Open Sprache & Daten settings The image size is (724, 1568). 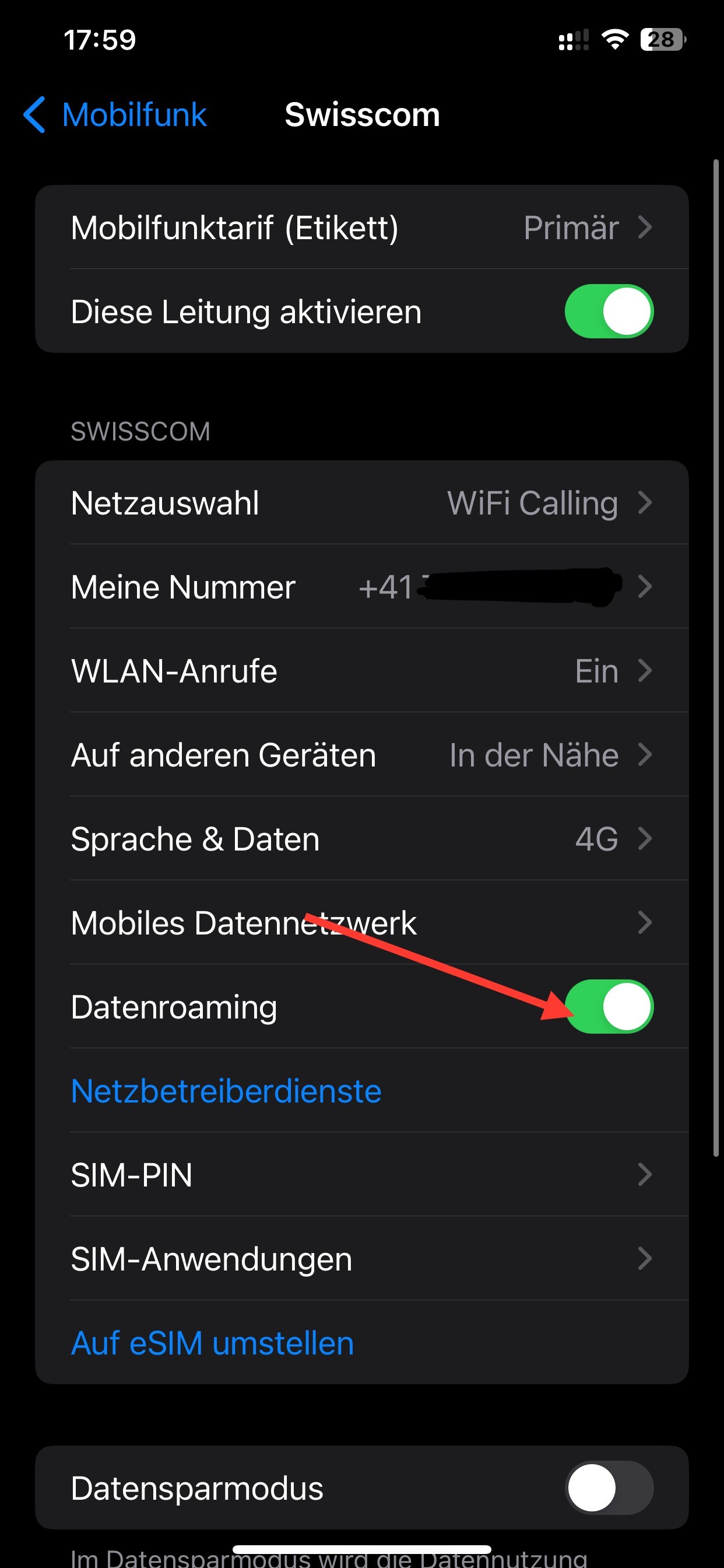pyautogui.click(x=361, y=839)
